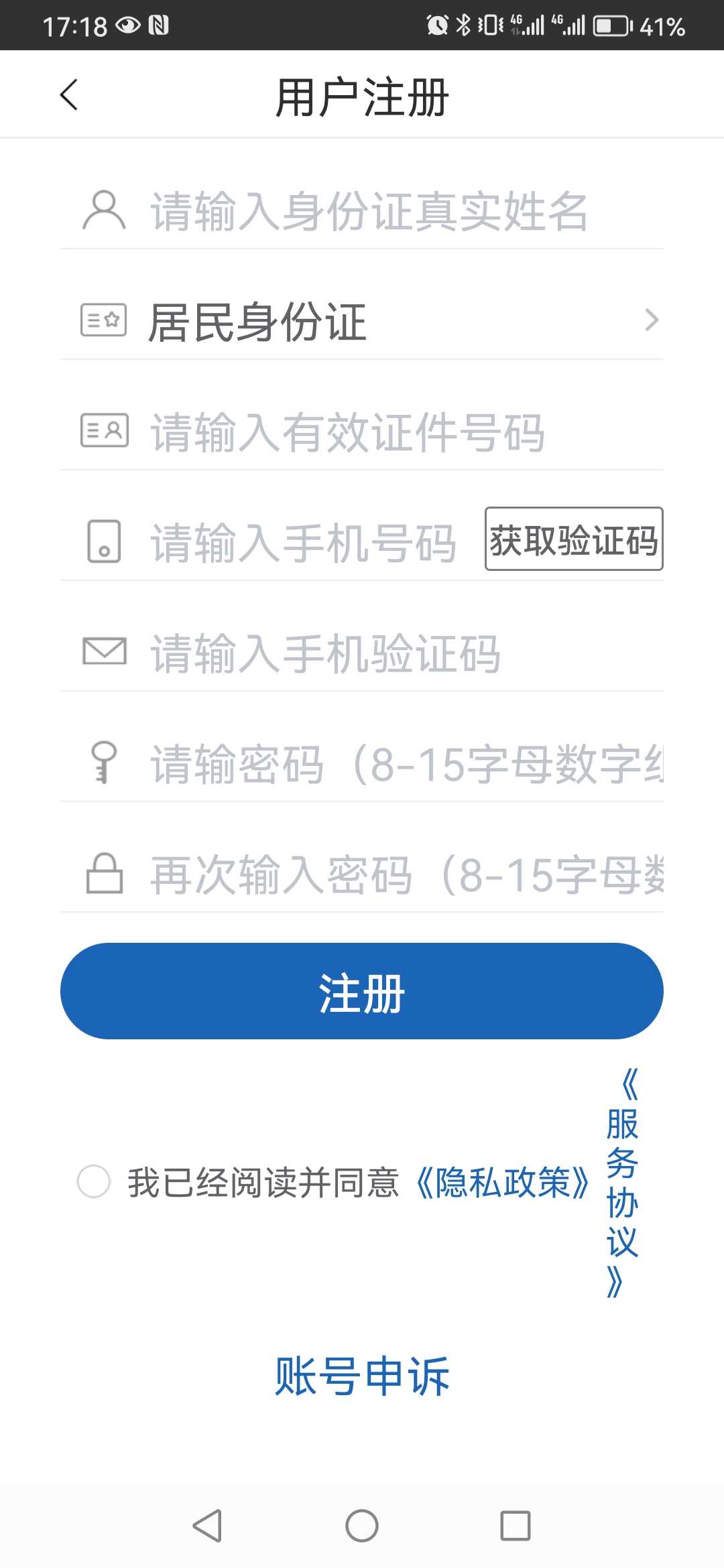Open the 《隐私政策》 link
724x1568 pixels.
501,1182
